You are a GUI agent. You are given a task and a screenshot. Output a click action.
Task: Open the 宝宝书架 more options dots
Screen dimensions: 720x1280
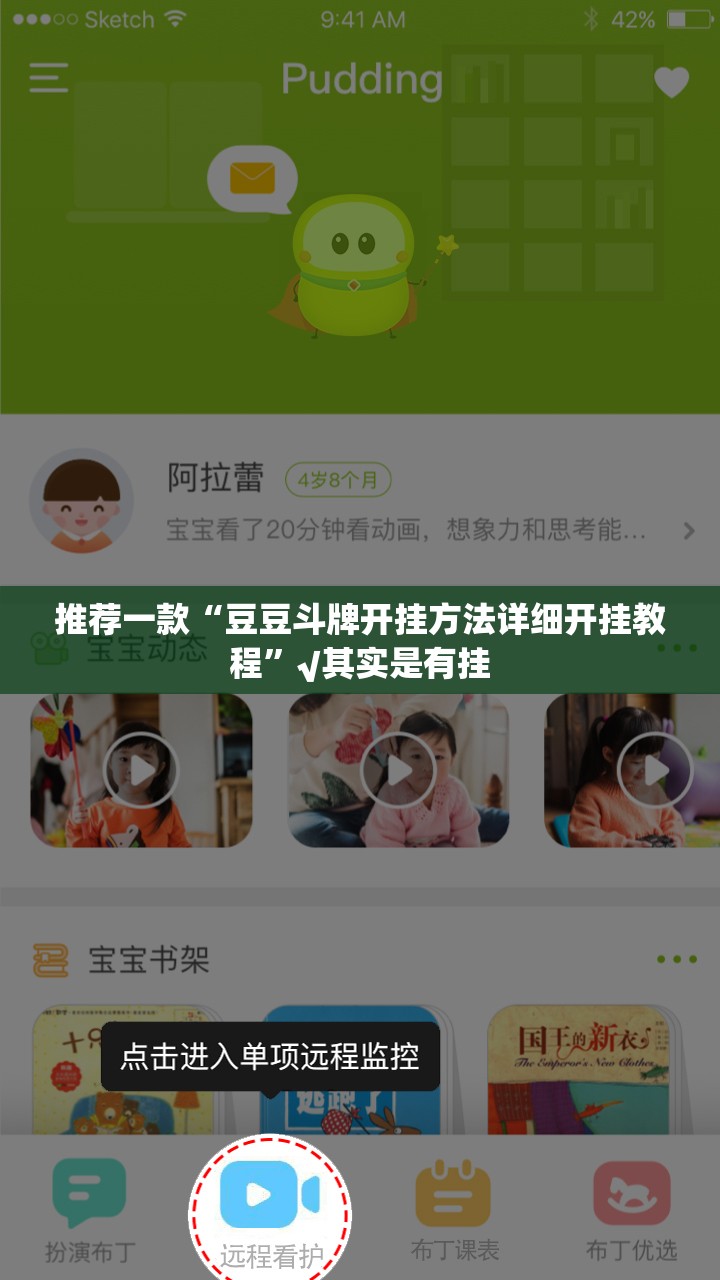pyautogui.click(x=677, y=959)
